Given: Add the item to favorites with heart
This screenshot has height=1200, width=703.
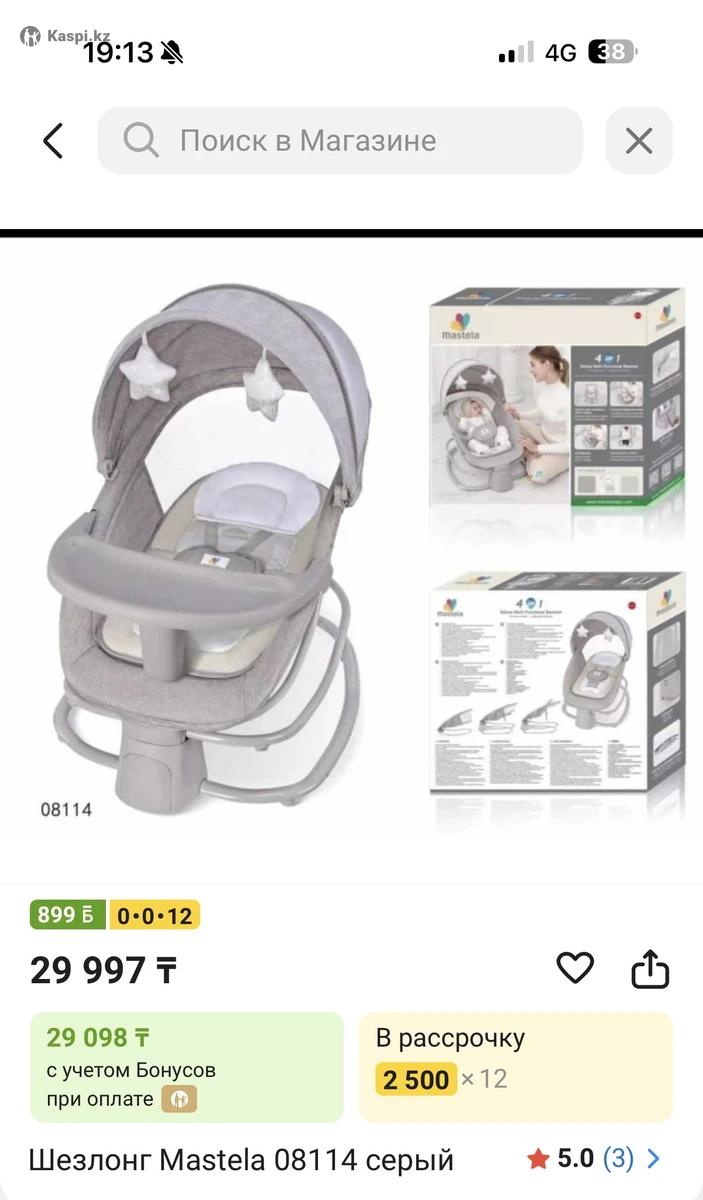Looking at the screenshot, I should tap(575, 968).
